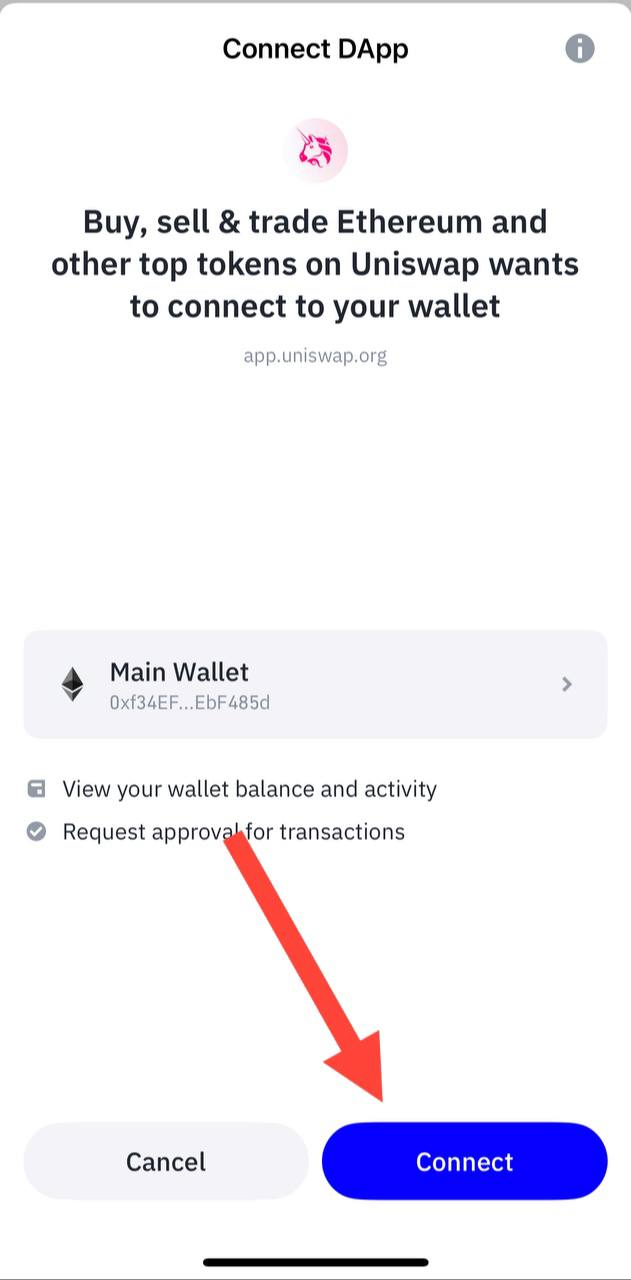Open the info icon in the header
631x1280 pixels.
point(580,48)
